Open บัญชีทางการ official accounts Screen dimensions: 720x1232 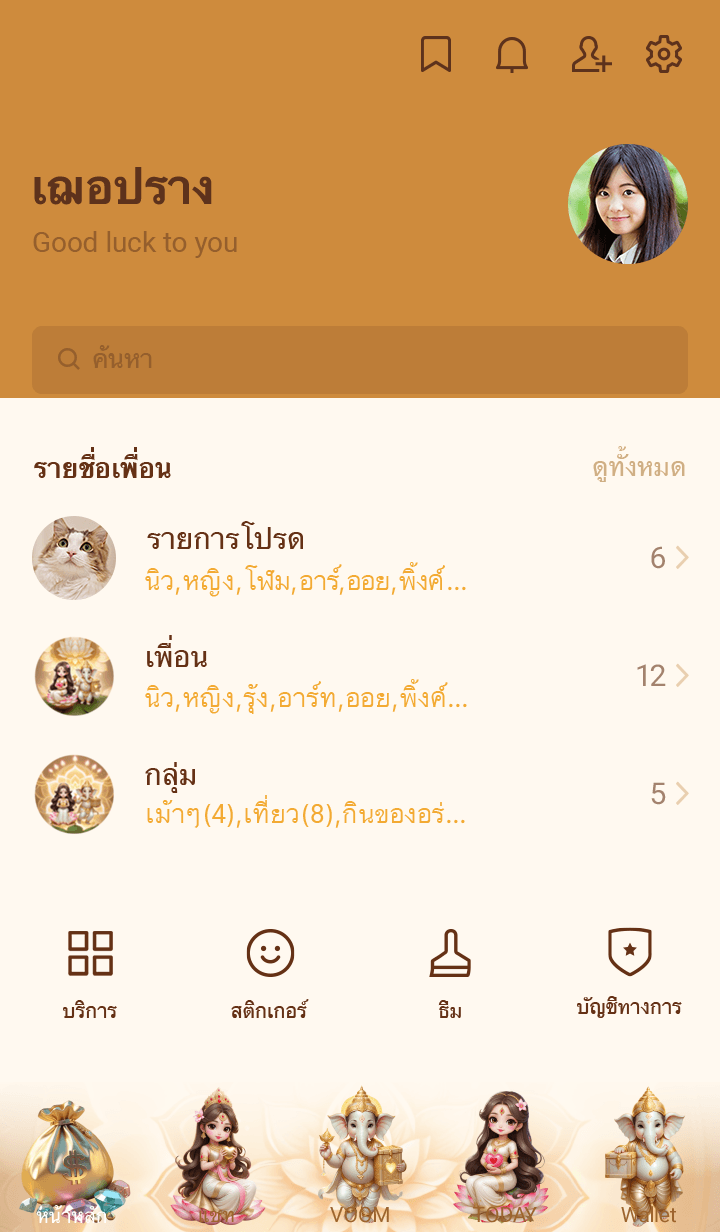(x=629, y=972)
